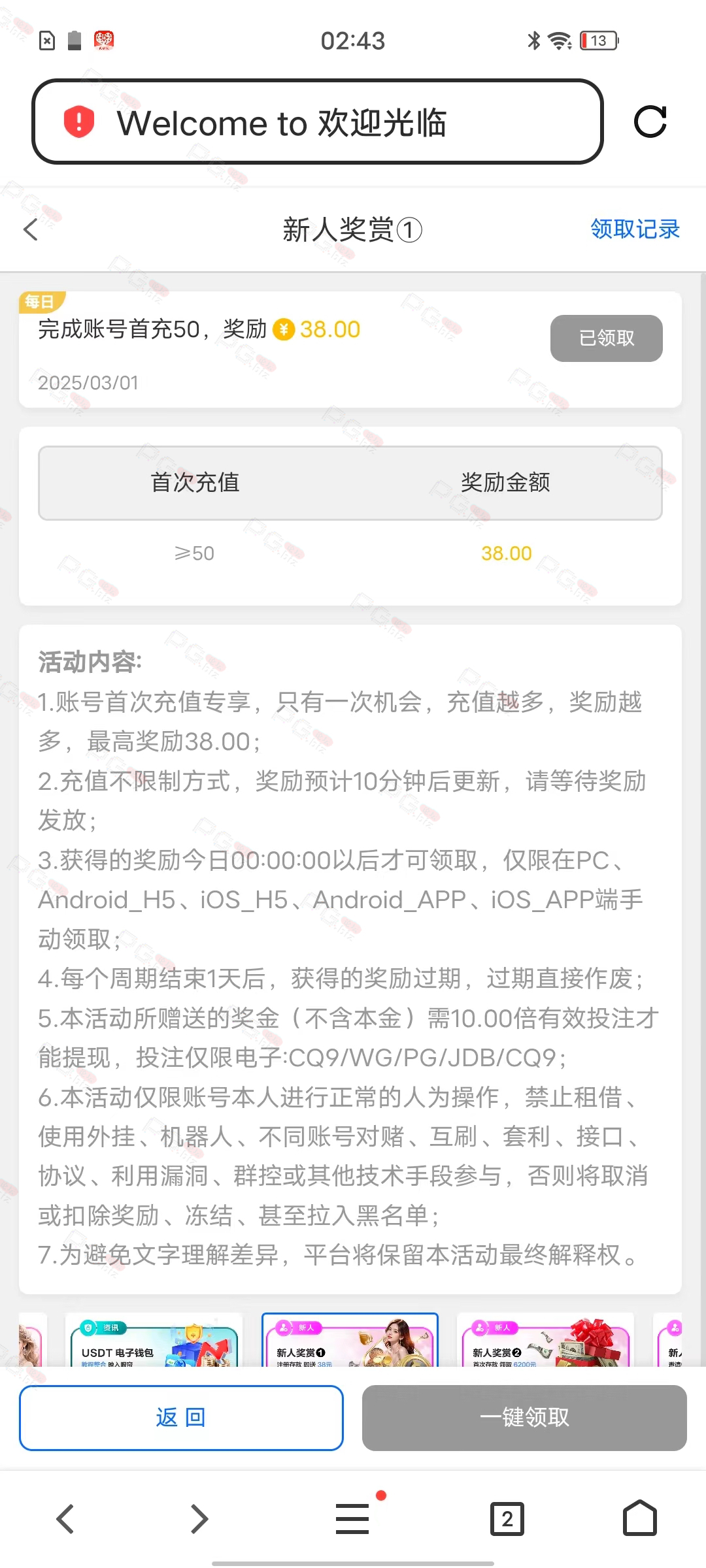Screen dimensions: 706x1568
Task: Go back using the arrow beside 新人奖赏①
Action: (x=31, y=229)
